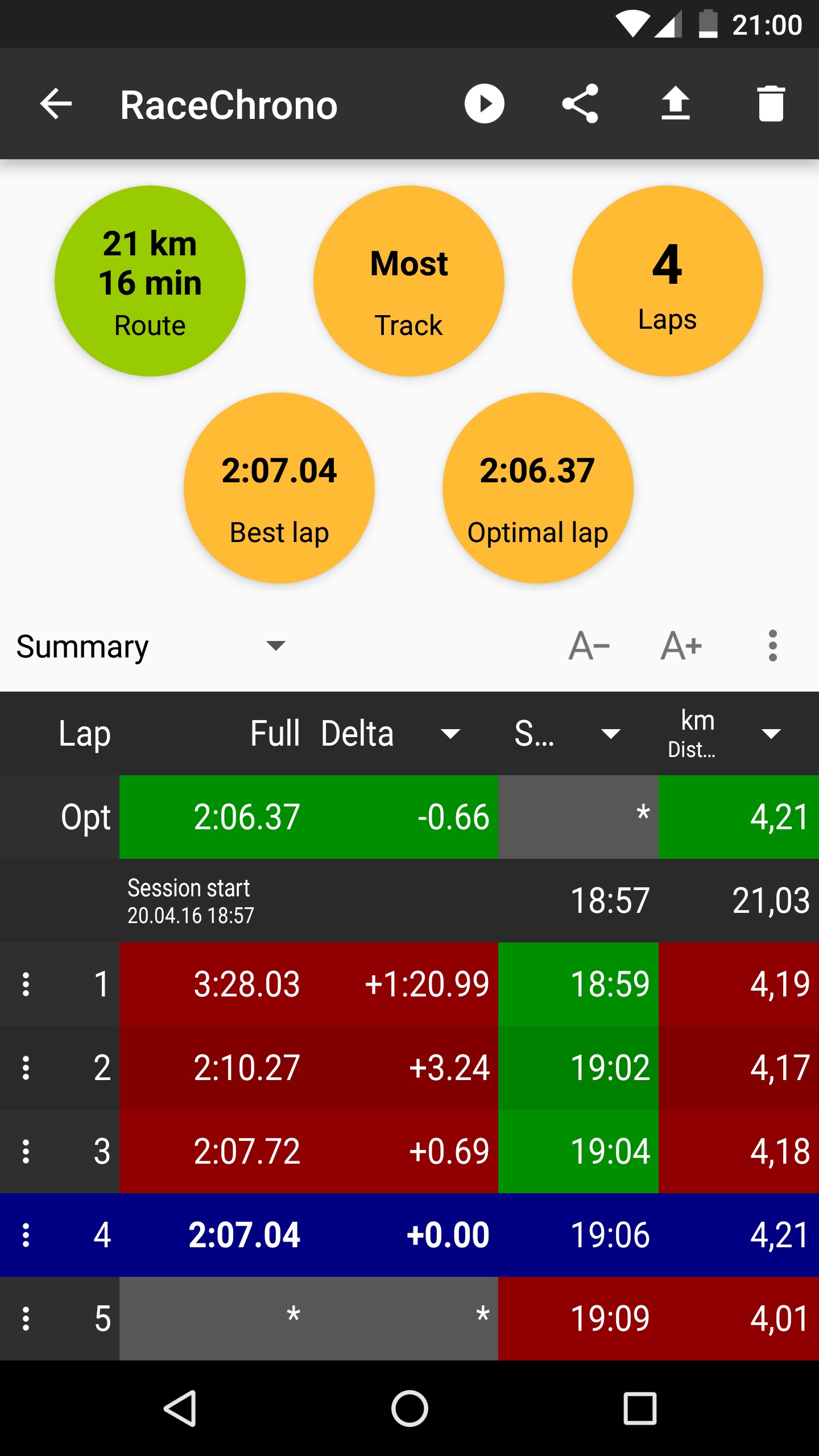Screen dimensions: 819x1456
Task: Increase the table font size with A+
Action: click(x=681, y=646)
